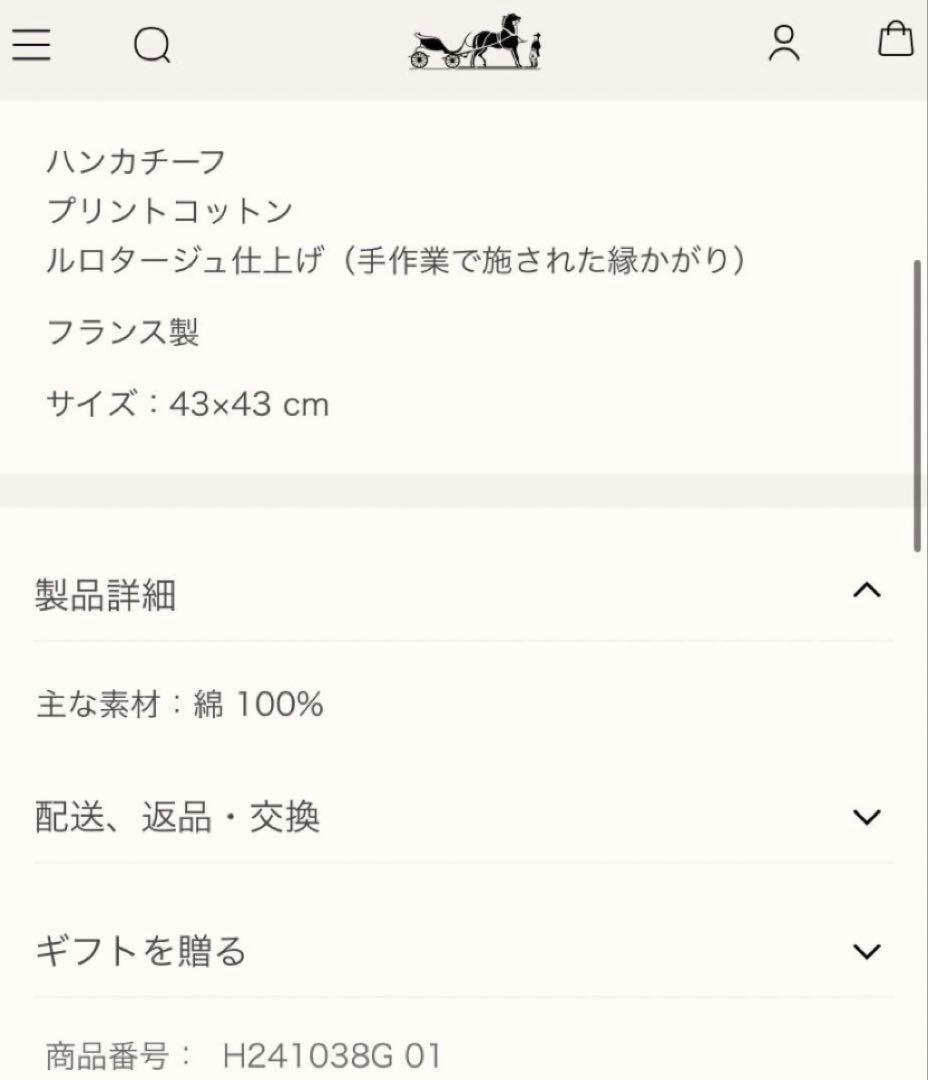The height and width of the screenshot is (1080, 928).
Task: Open the account profile icon
Action: coord(784,43)
